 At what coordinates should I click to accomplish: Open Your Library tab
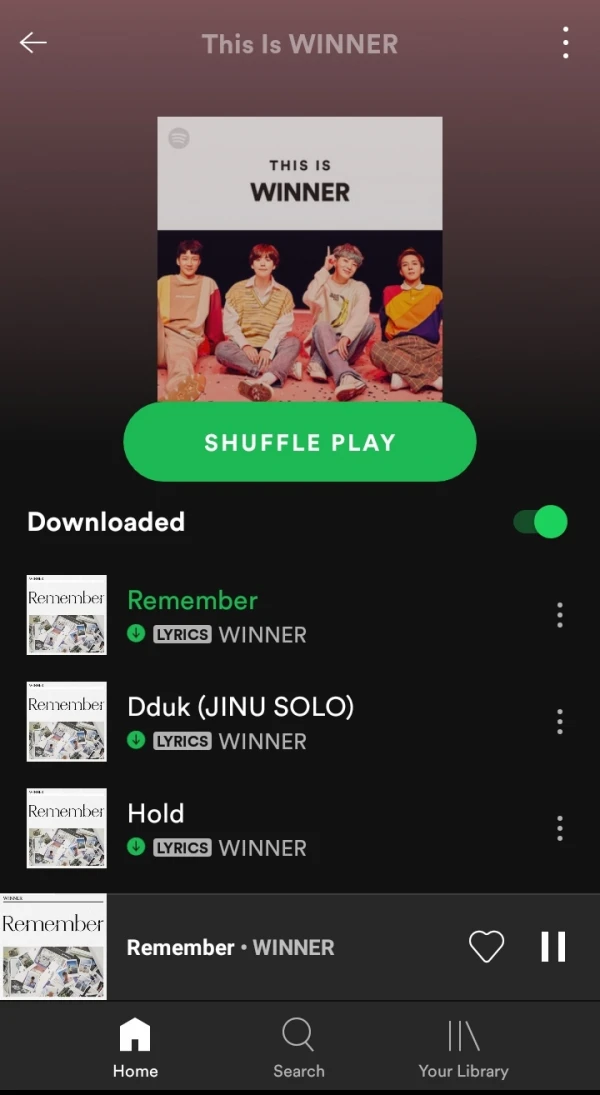point(463,1048)
